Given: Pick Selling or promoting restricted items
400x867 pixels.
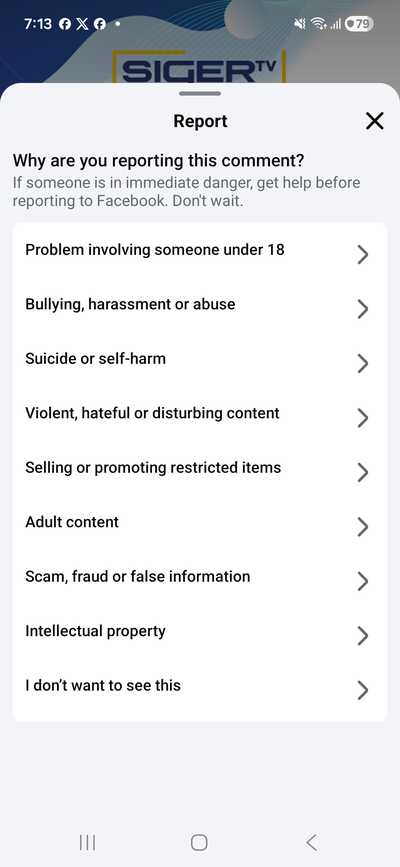Looking at the screenshot, I should pos(200,468).
